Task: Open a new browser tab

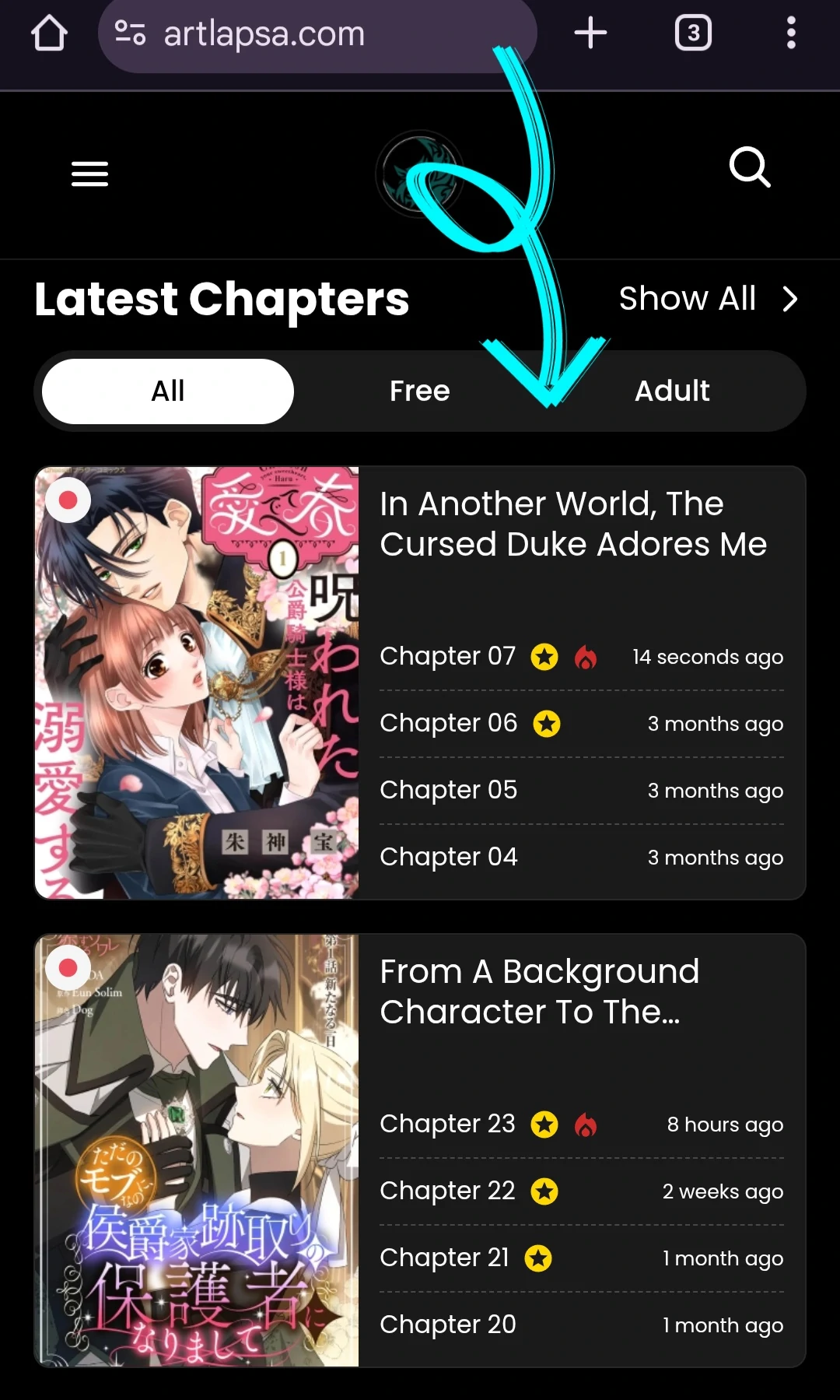Action: [590, 33]
